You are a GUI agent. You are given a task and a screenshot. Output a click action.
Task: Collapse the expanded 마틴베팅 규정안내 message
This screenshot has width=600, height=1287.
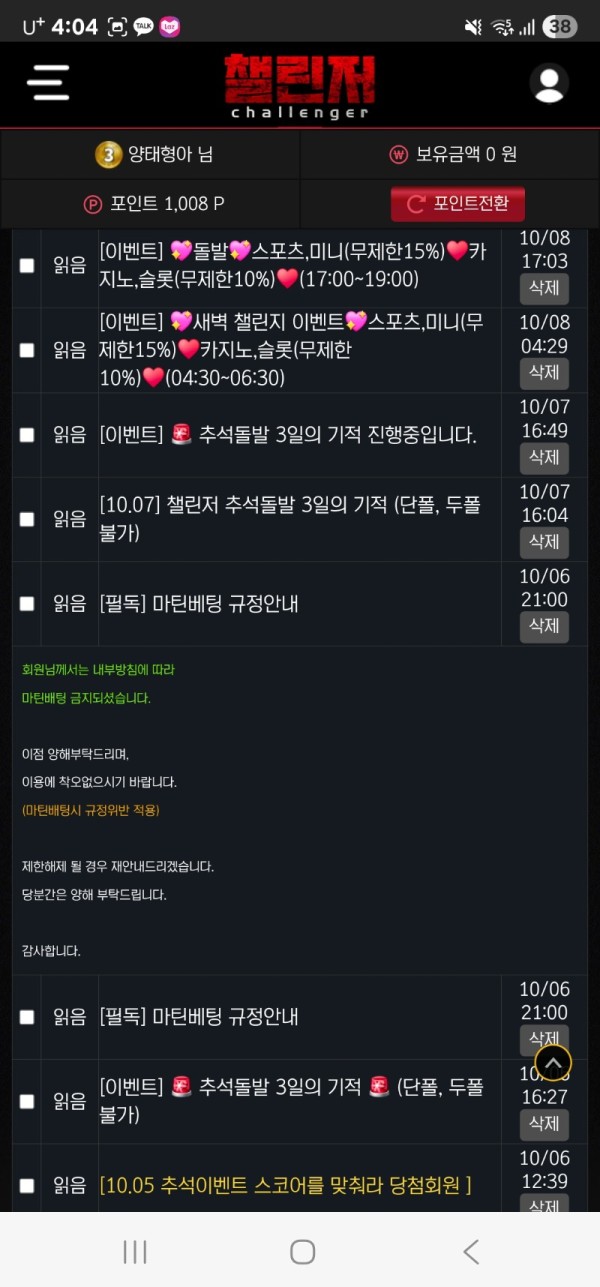pyautogui.click(x=199, y=604)
